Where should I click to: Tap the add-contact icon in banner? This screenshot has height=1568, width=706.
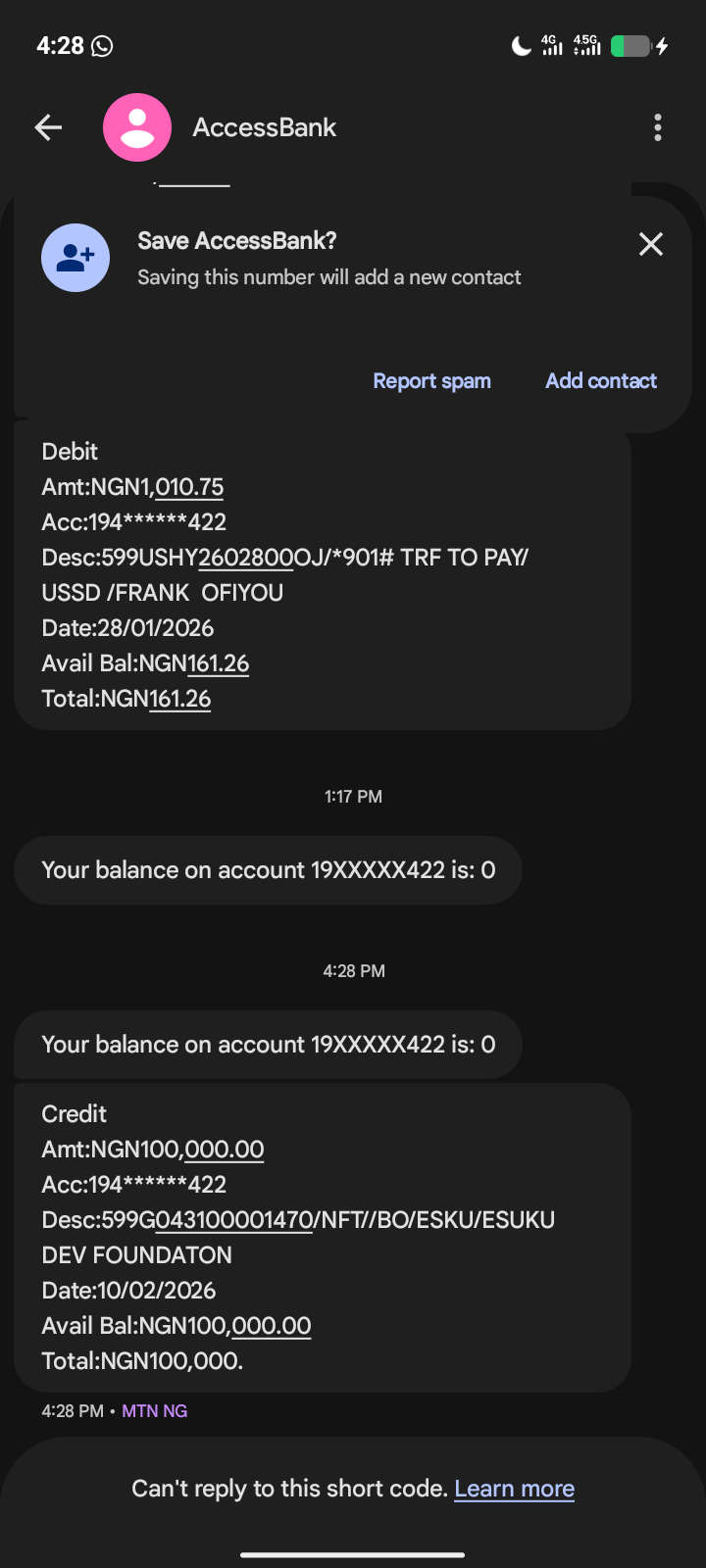(x=76, y=258)
